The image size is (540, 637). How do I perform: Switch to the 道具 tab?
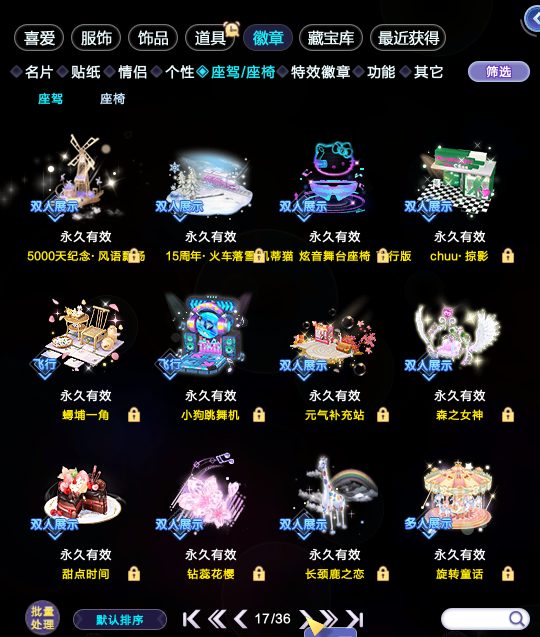pyautogui.click(x=210, y=38)
